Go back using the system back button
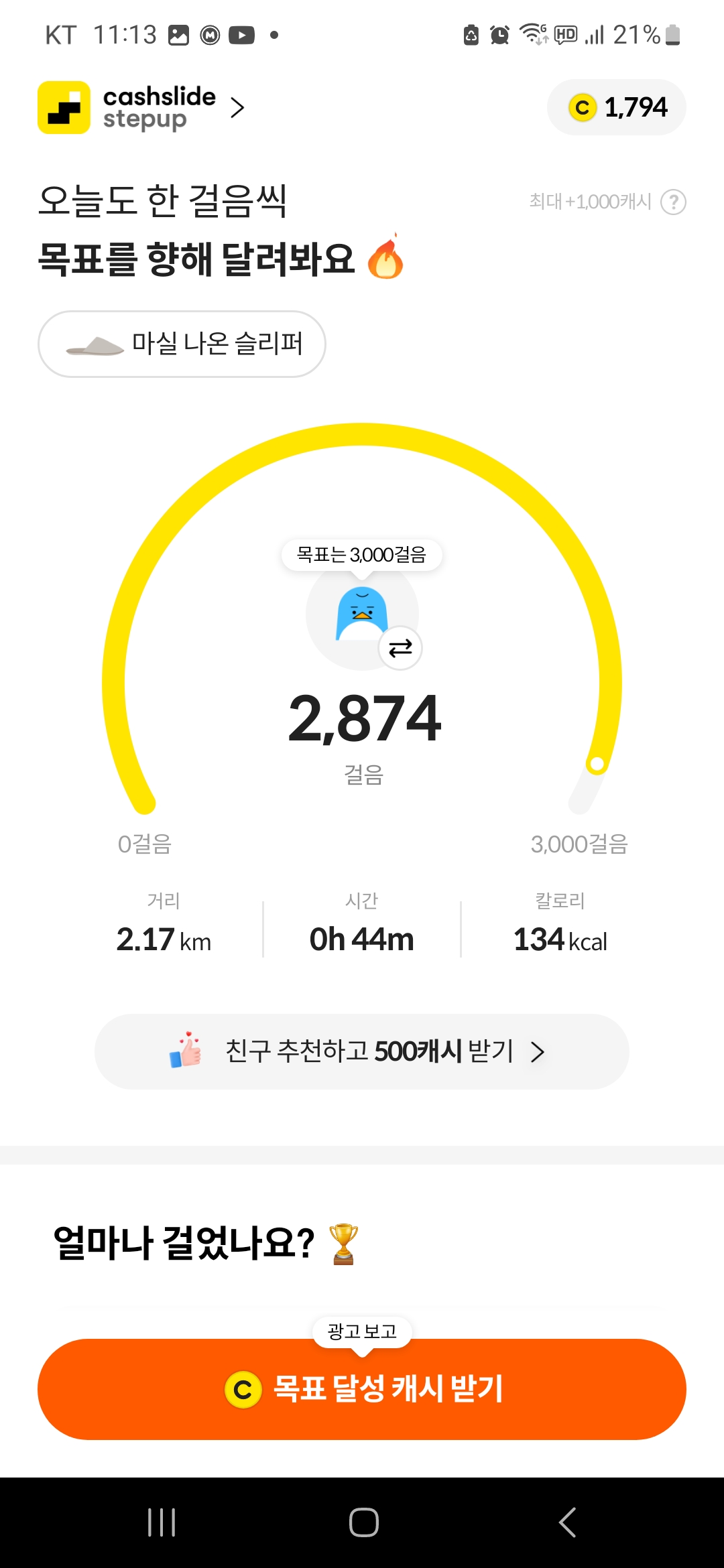The width and height of the screenshot is (724, 1568). [x=567, y=1522]
